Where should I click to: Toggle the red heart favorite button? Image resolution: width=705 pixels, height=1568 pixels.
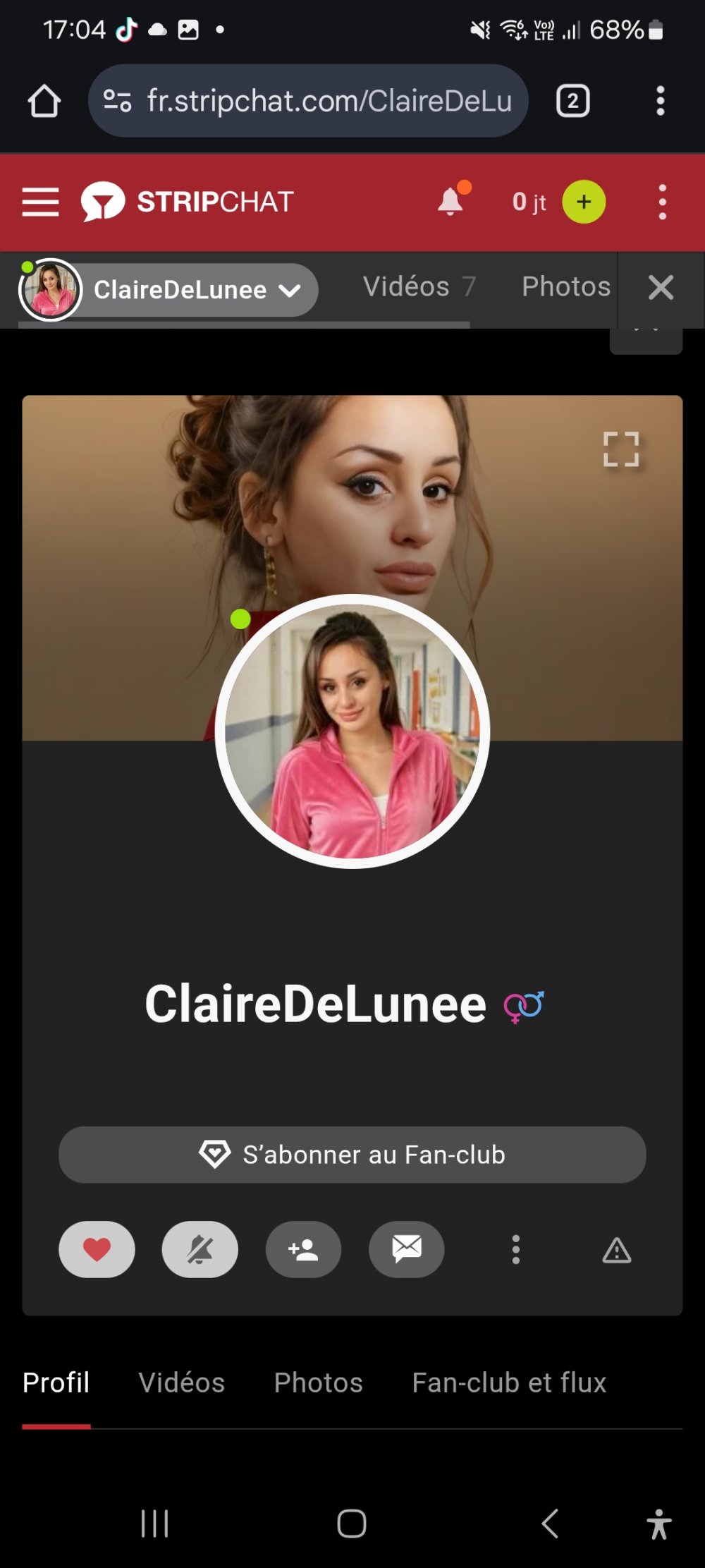[97, 1249]
